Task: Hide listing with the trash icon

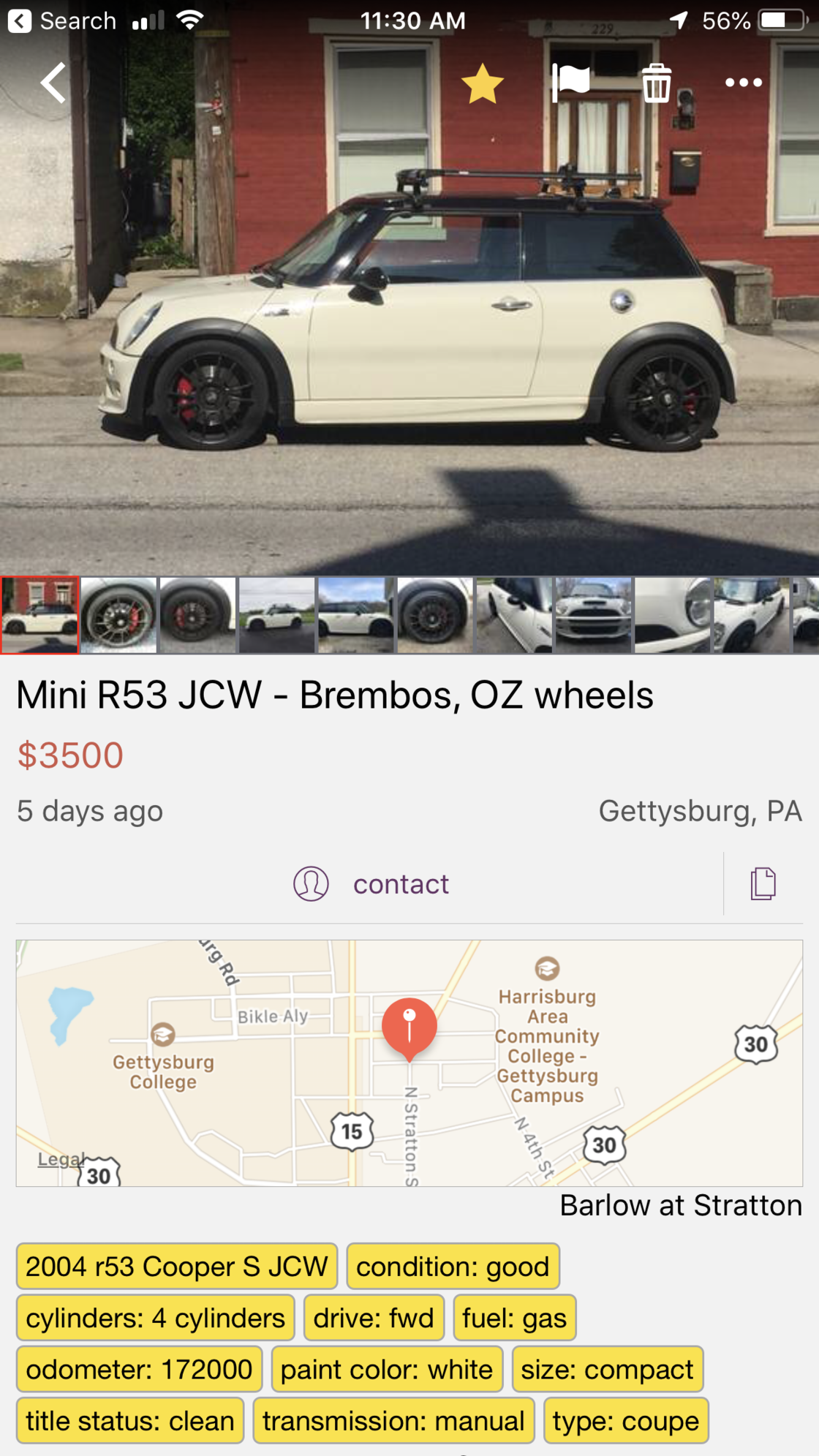Action: click(657, 83)
